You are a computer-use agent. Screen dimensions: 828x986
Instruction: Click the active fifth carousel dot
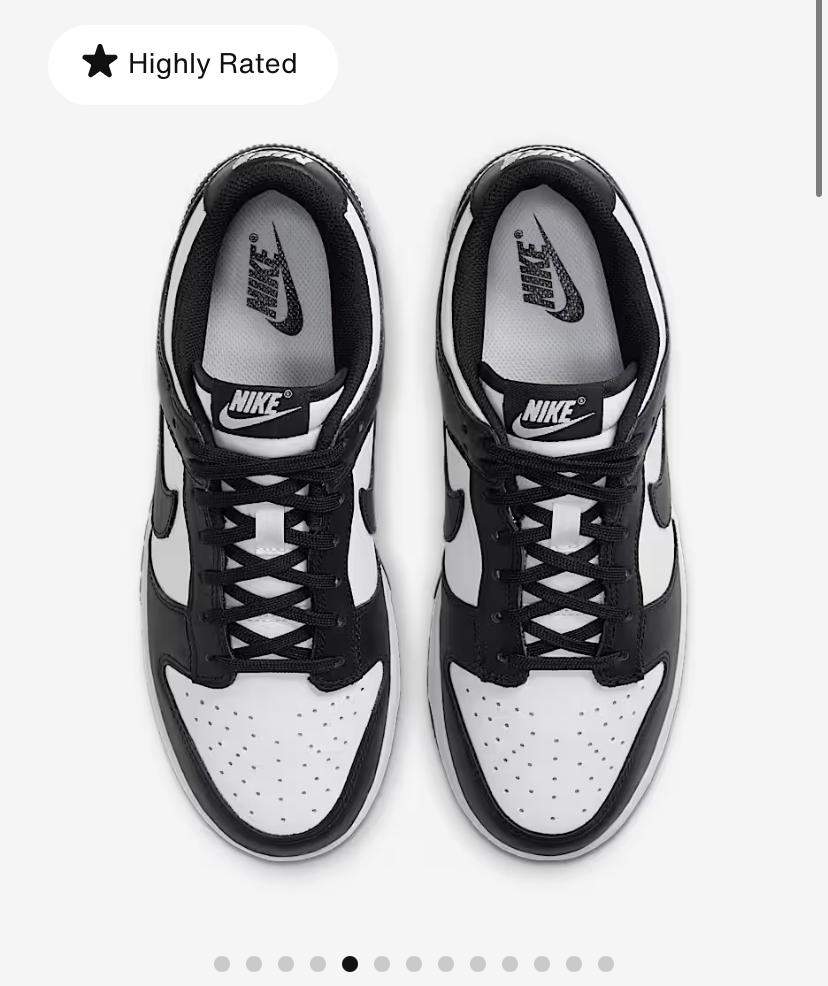click(x=349, y=964)
